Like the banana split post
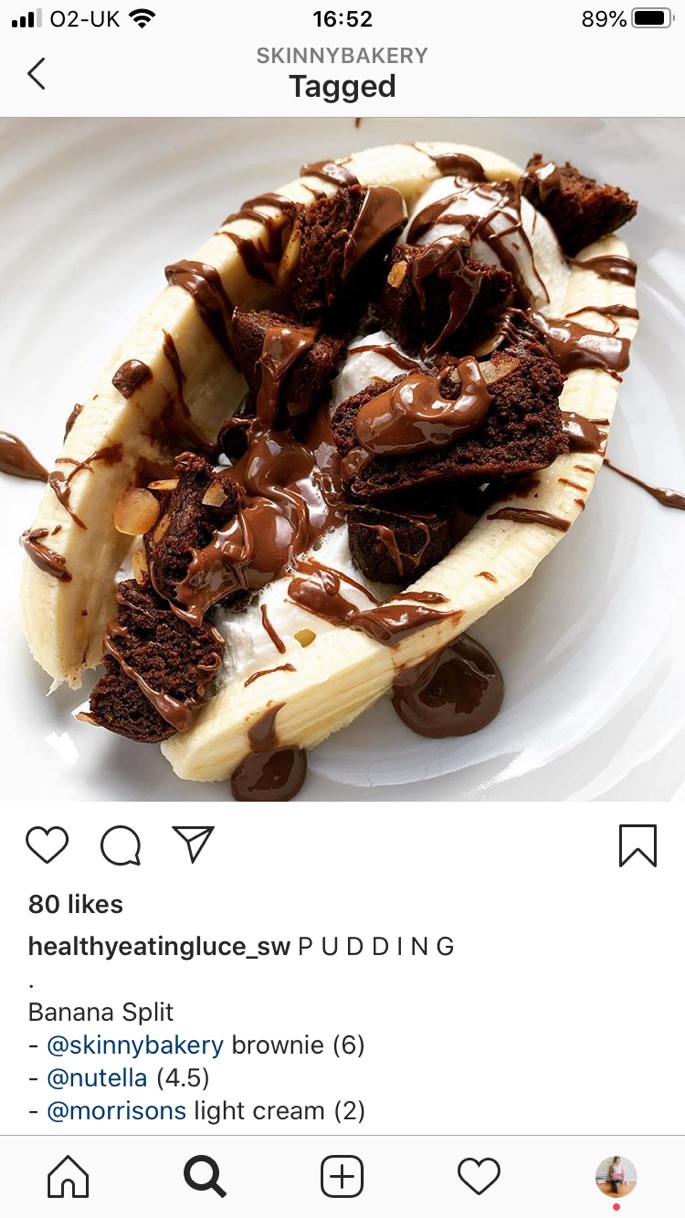 (x=47, y=846)
